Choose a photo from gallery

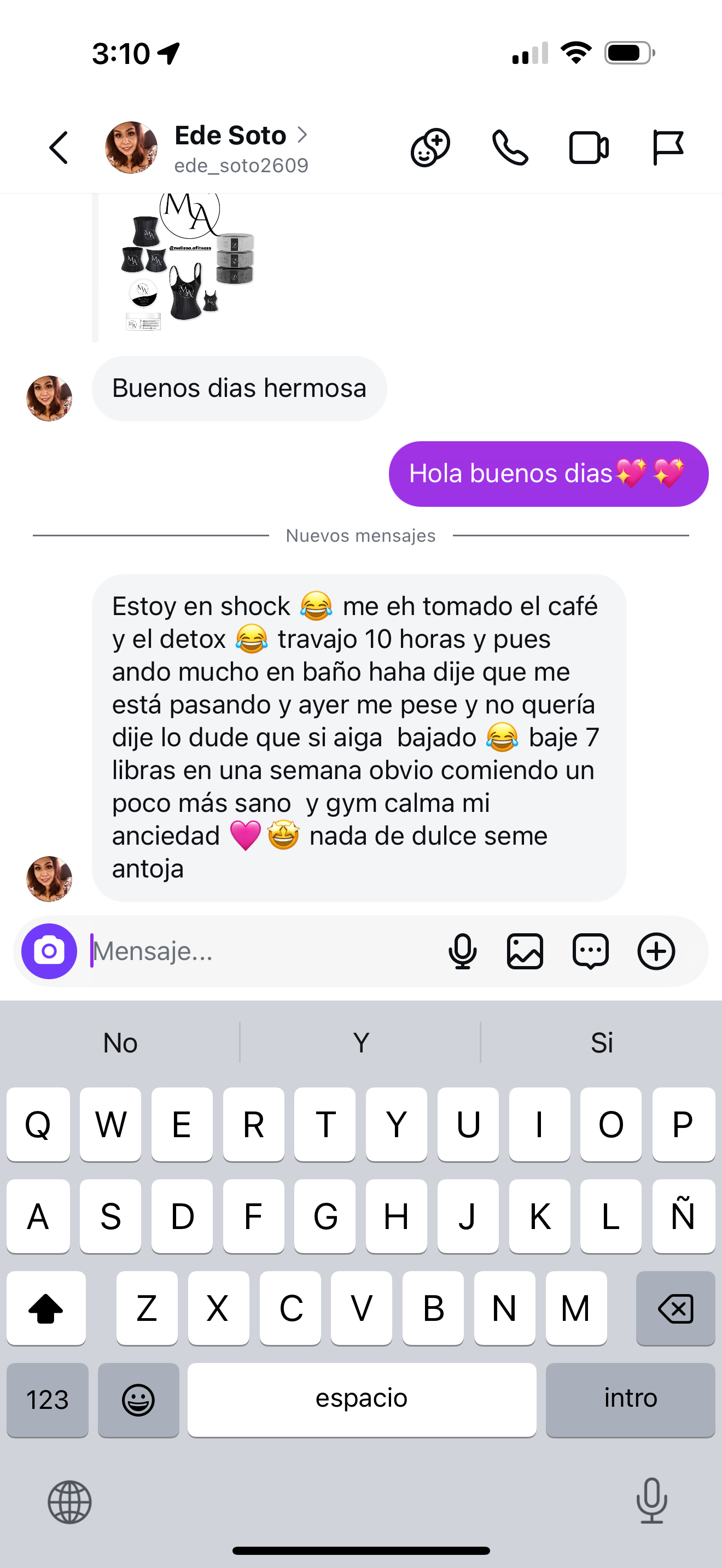click(x=525, y=951)
